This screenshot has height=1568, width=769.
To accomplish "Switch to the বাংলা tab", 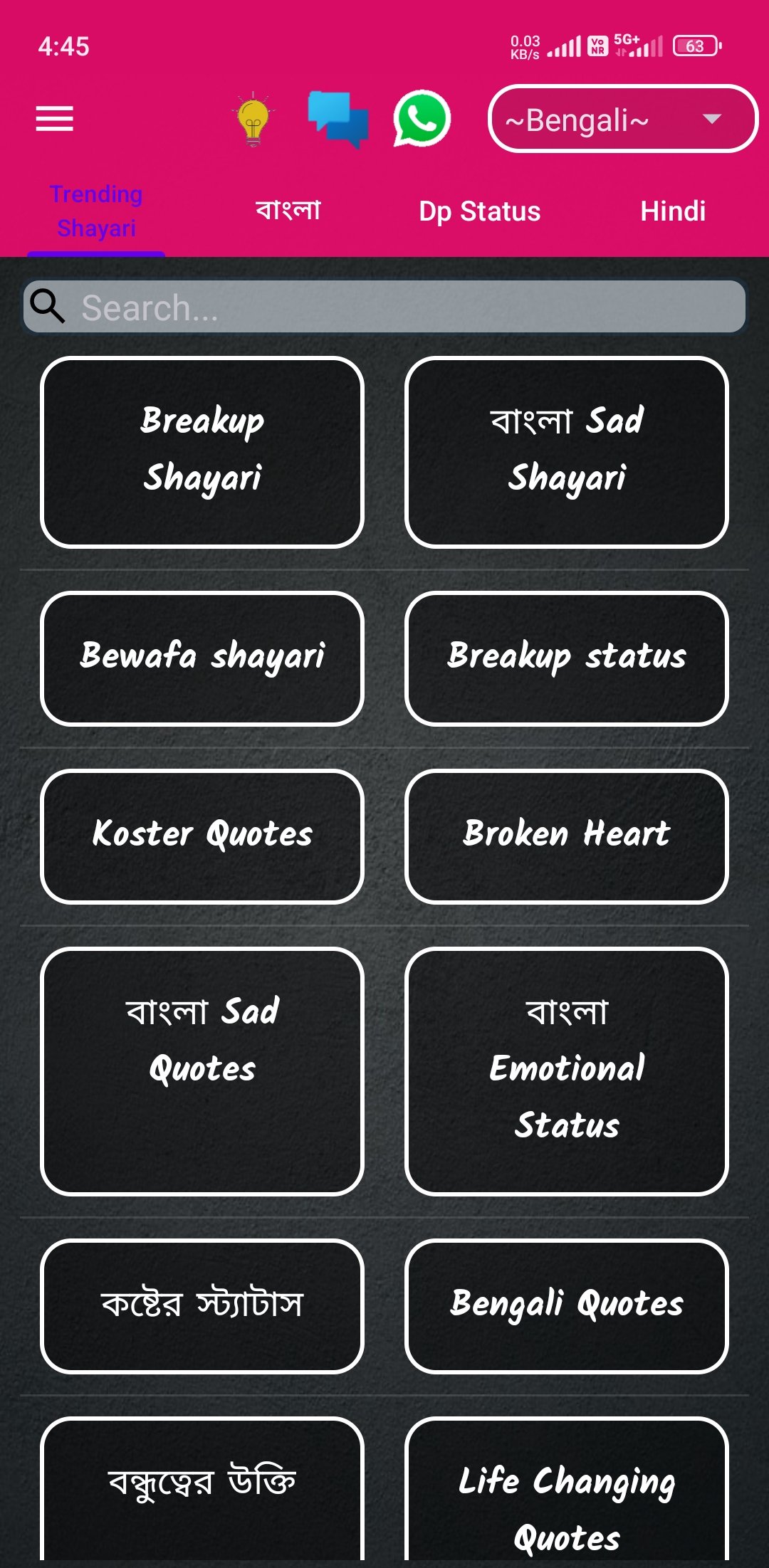I will click(288, 211).
